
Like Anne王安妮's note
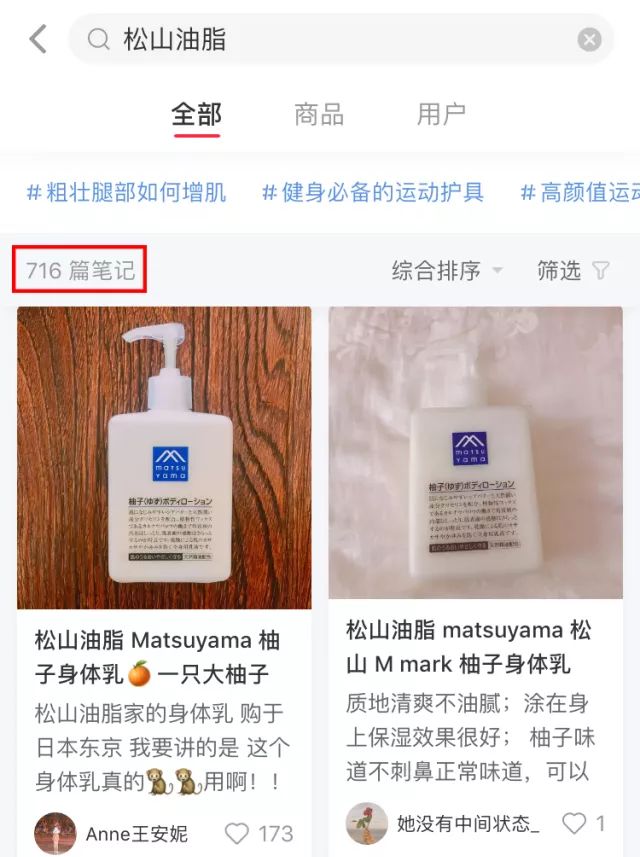[237, 833]
